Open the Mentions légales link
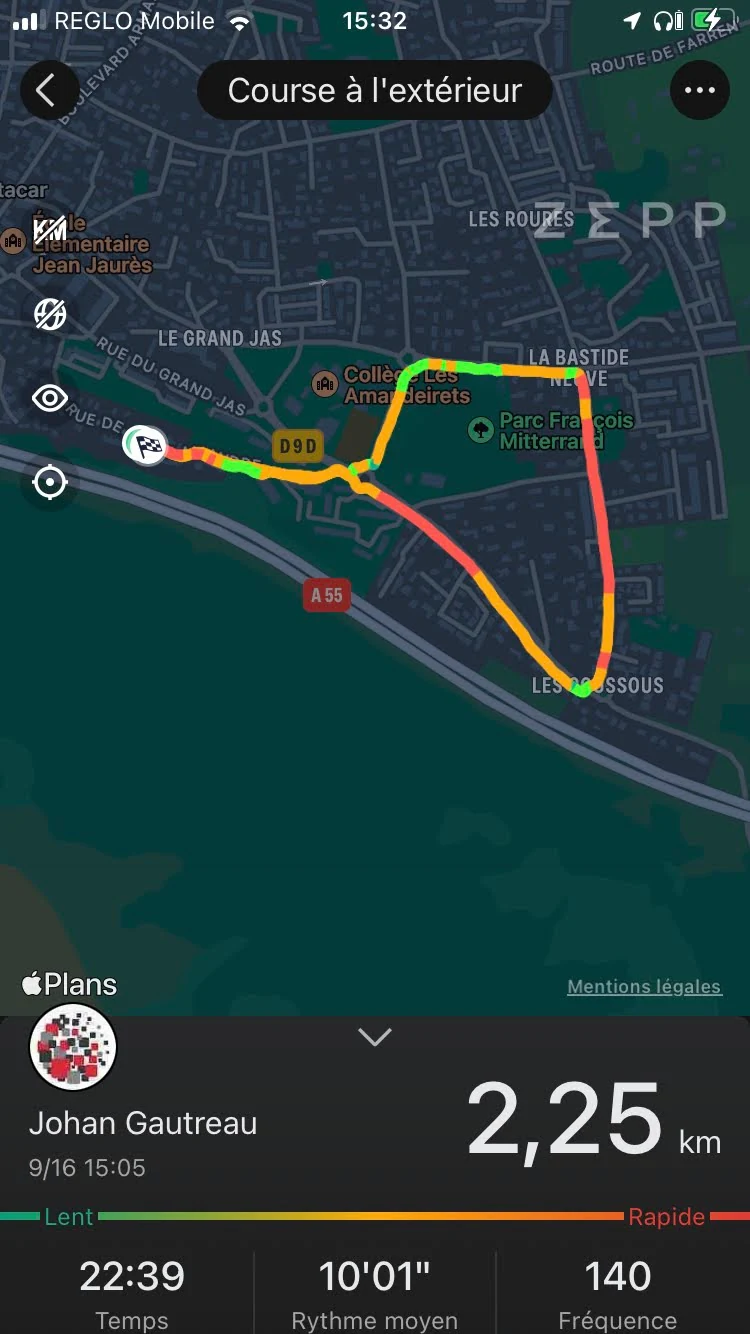This screenshot has width=750, height=1334. pyautogui.click(x=644, y=986)
